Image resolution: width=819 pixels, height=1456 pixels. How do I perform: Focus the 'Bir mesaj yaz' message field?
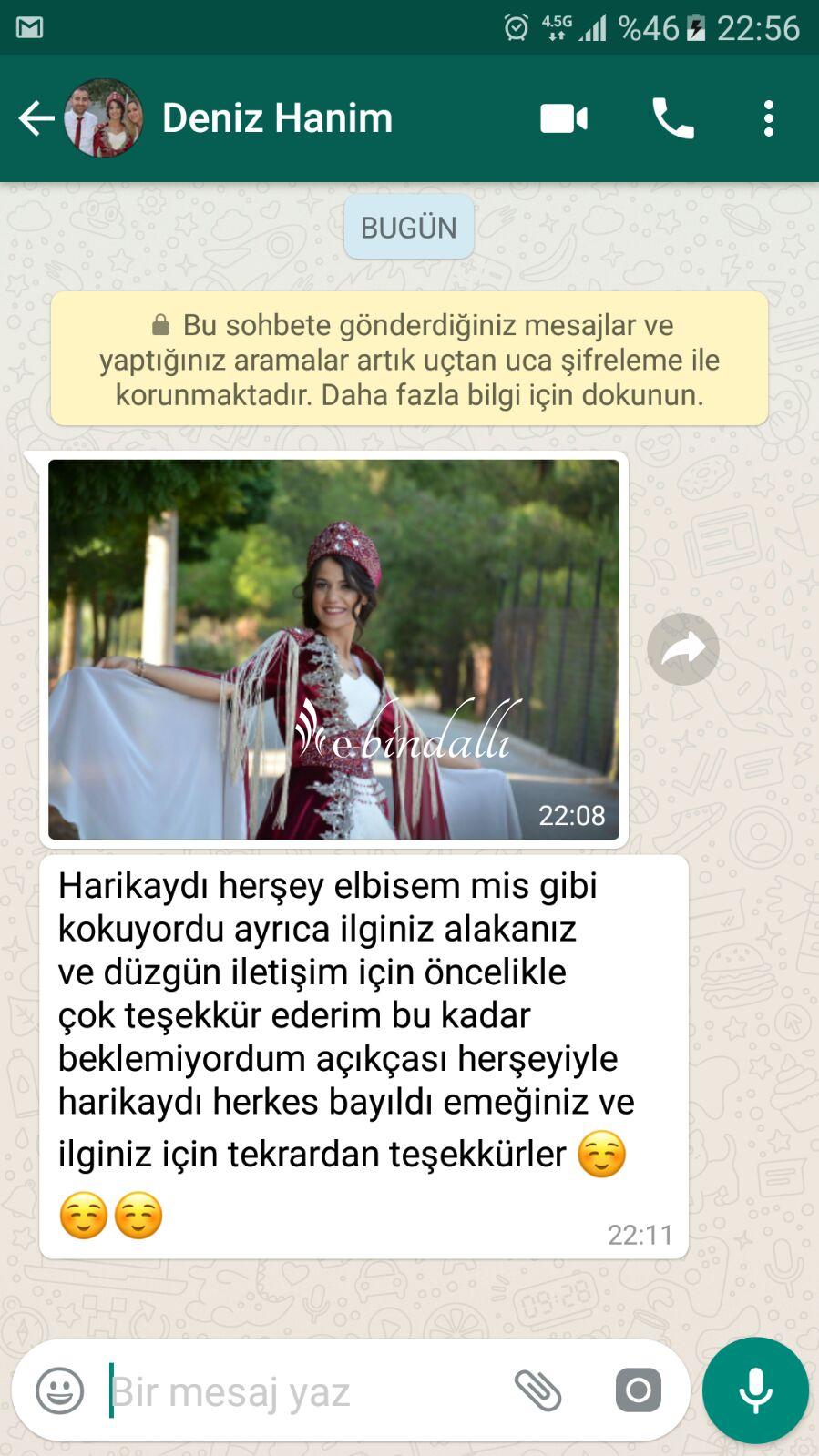(301, 1391)
